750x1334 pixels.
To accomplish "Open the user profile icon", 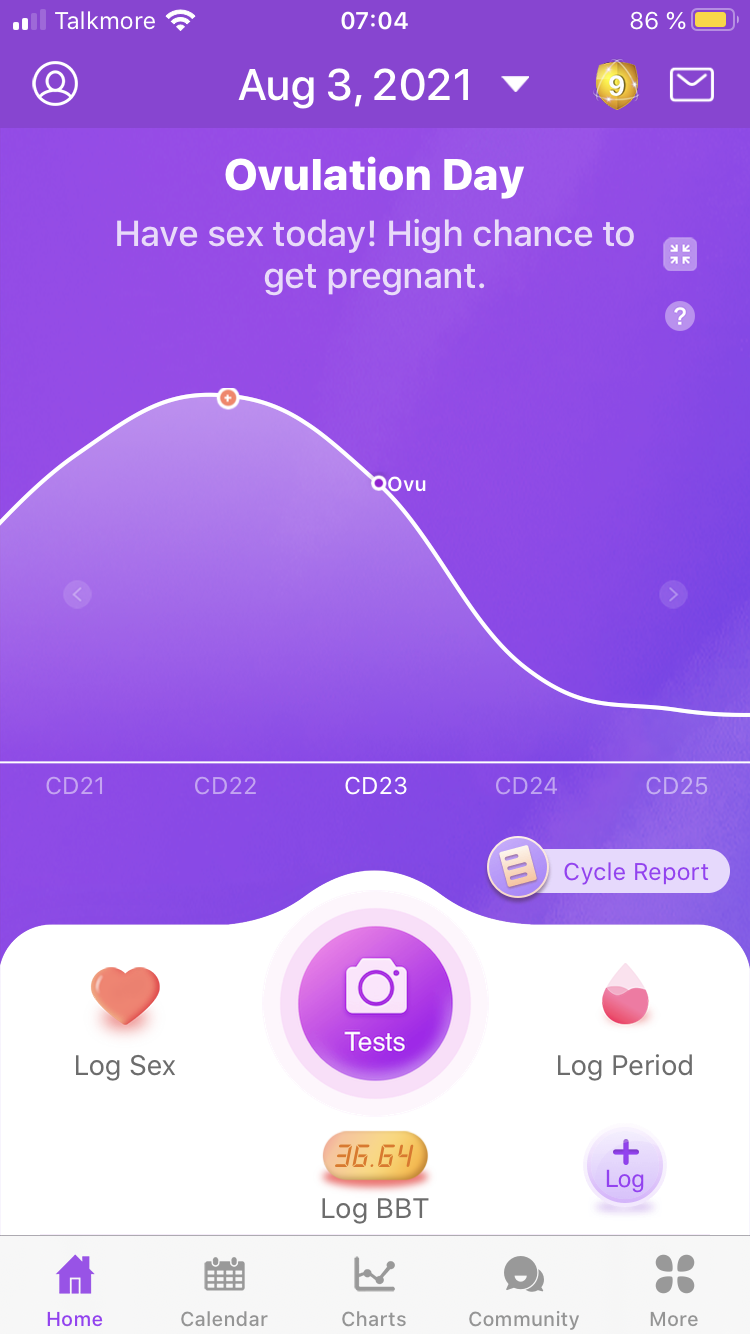I will click(x=55, y=85).
